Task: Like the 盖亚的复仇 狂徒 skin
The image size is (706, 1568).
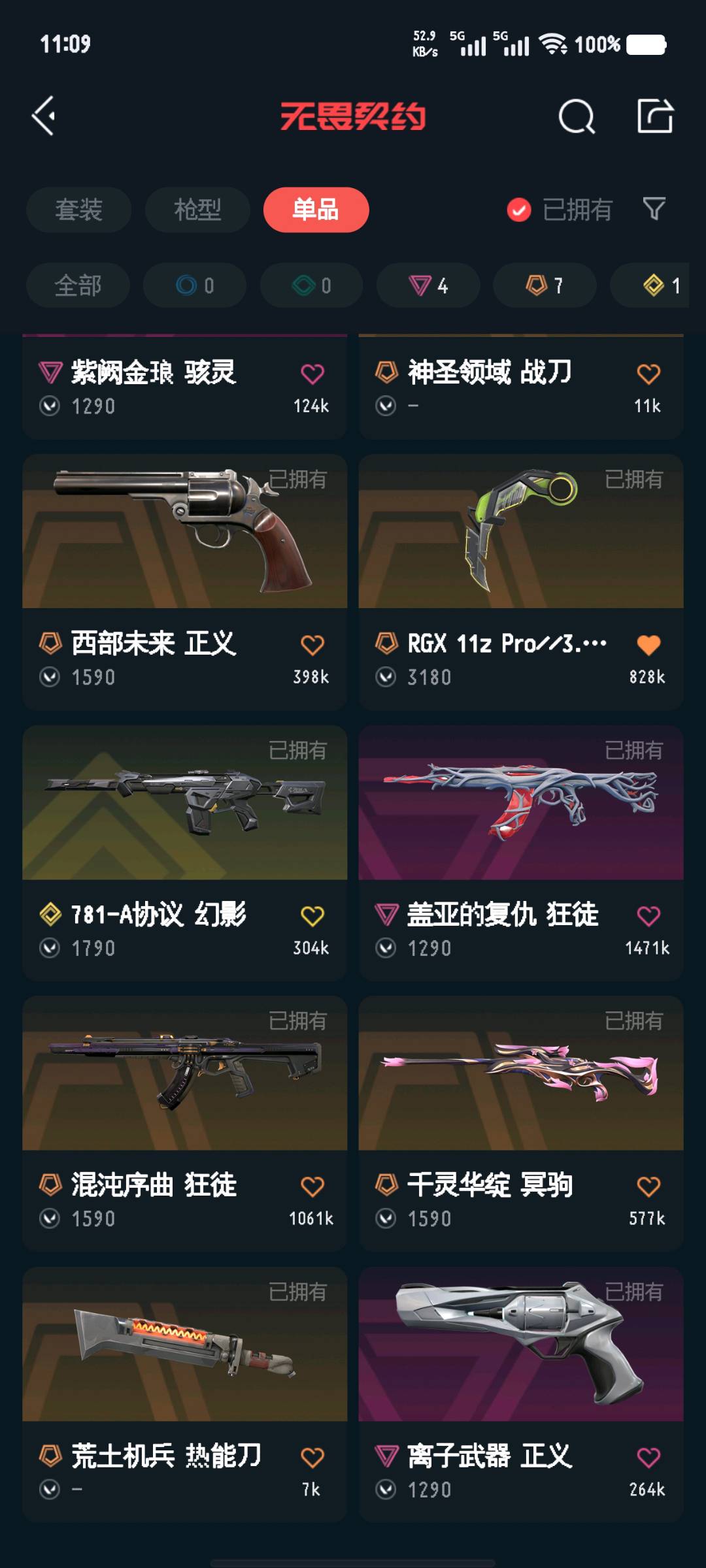Action: pyautogui.click(x=648, y=916)
